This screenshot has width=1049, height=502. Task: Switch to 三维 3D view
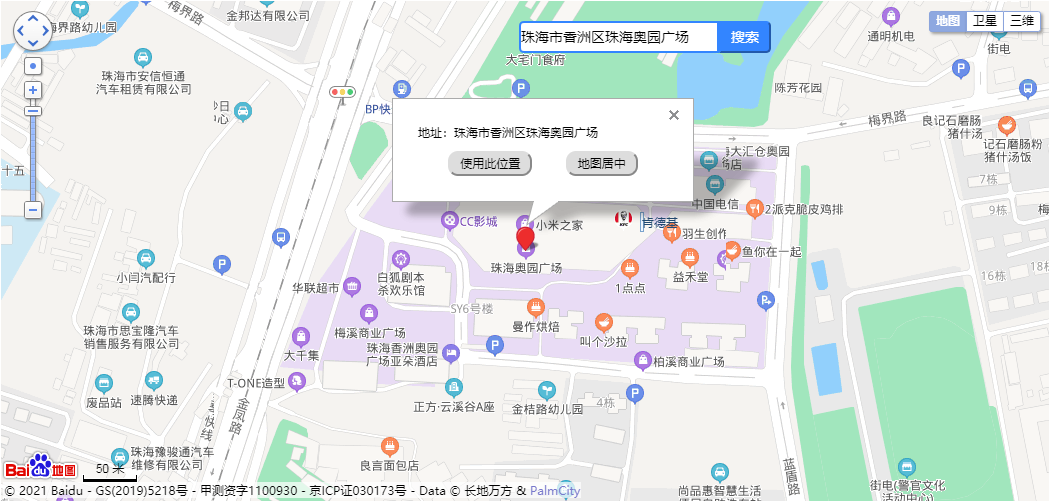click(x=1021, y=21)
